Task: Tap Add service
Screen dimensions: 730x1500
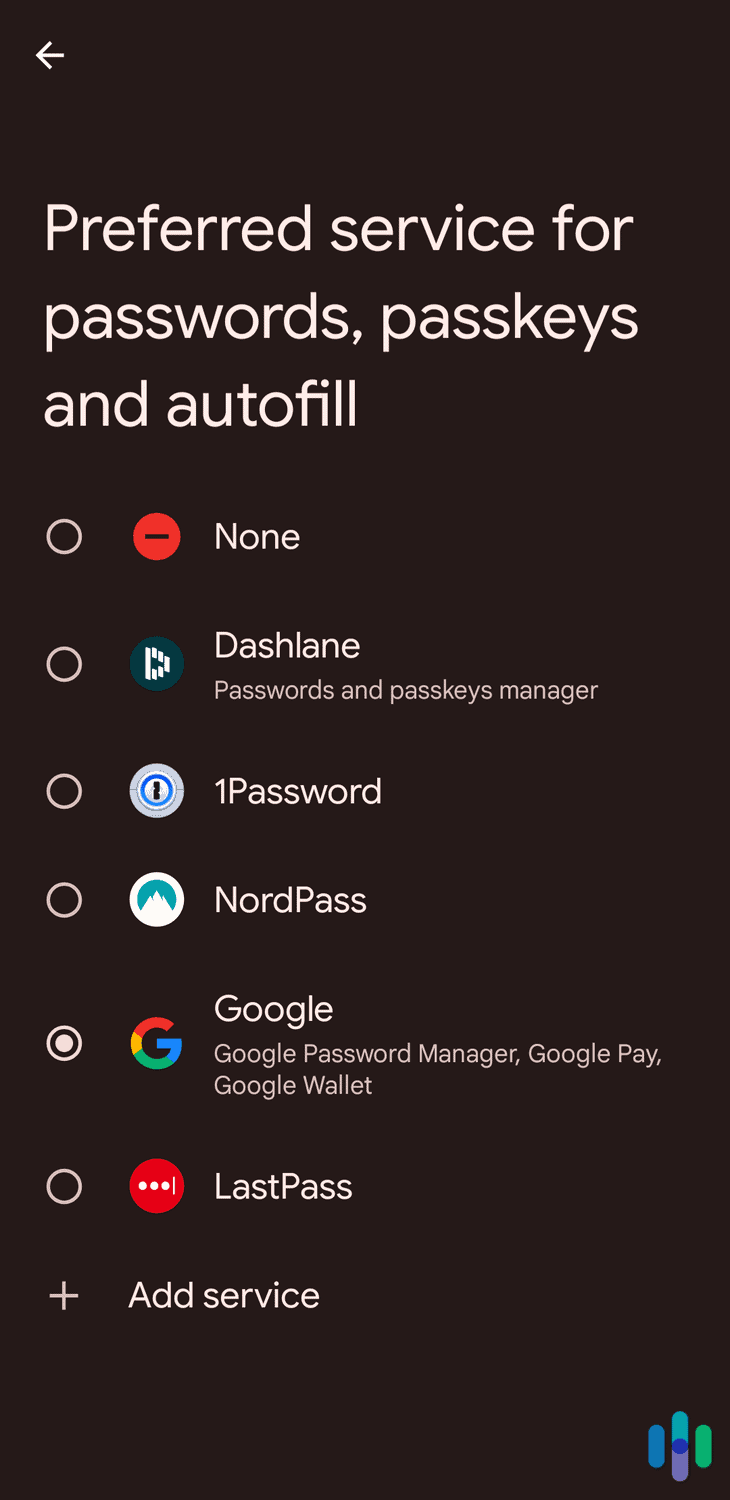Action: [223, 1294]
